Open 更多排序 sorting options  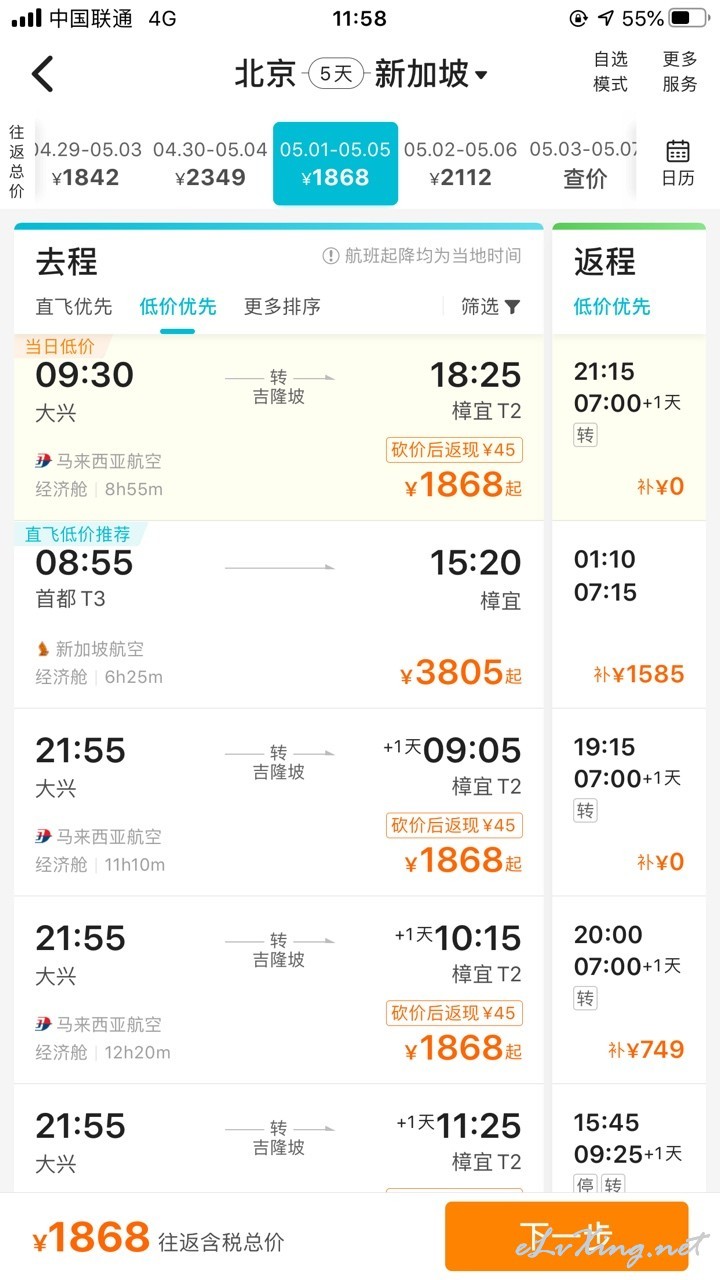click(282, 307)
